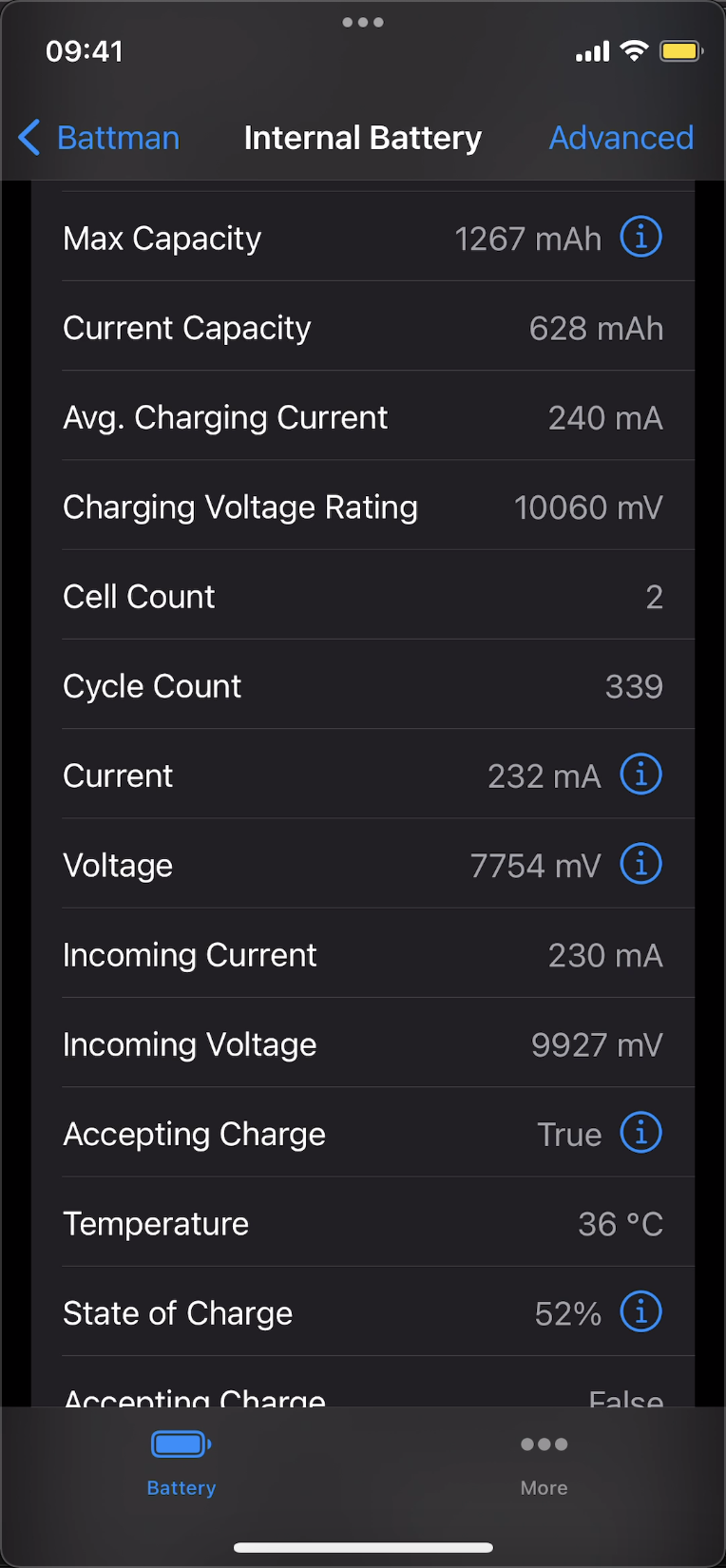Screen dimensions: 726x1568
Task: Go back to the Battman screen
Action: [99, 138]
